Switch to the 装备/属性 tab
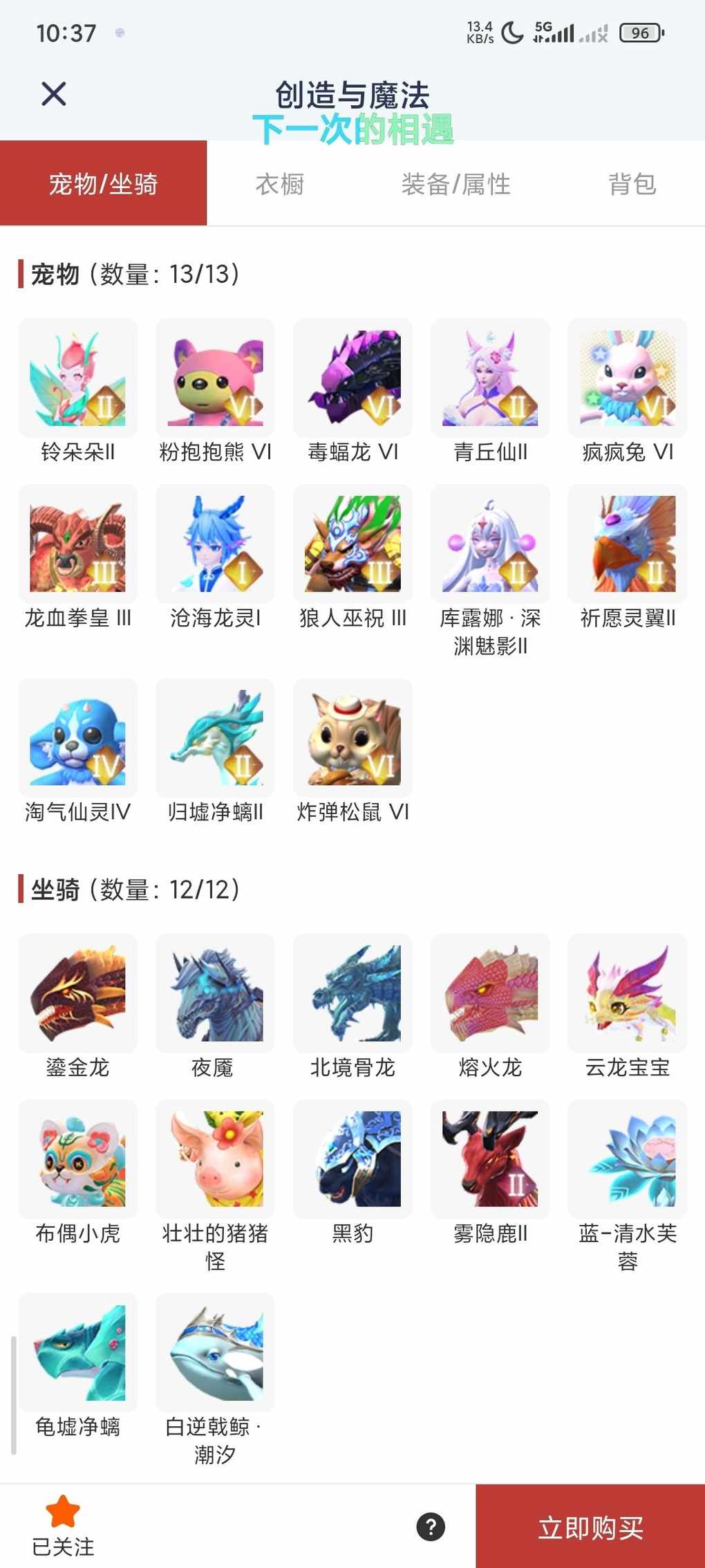The image size is (705, 1568). tap(455, 184)
